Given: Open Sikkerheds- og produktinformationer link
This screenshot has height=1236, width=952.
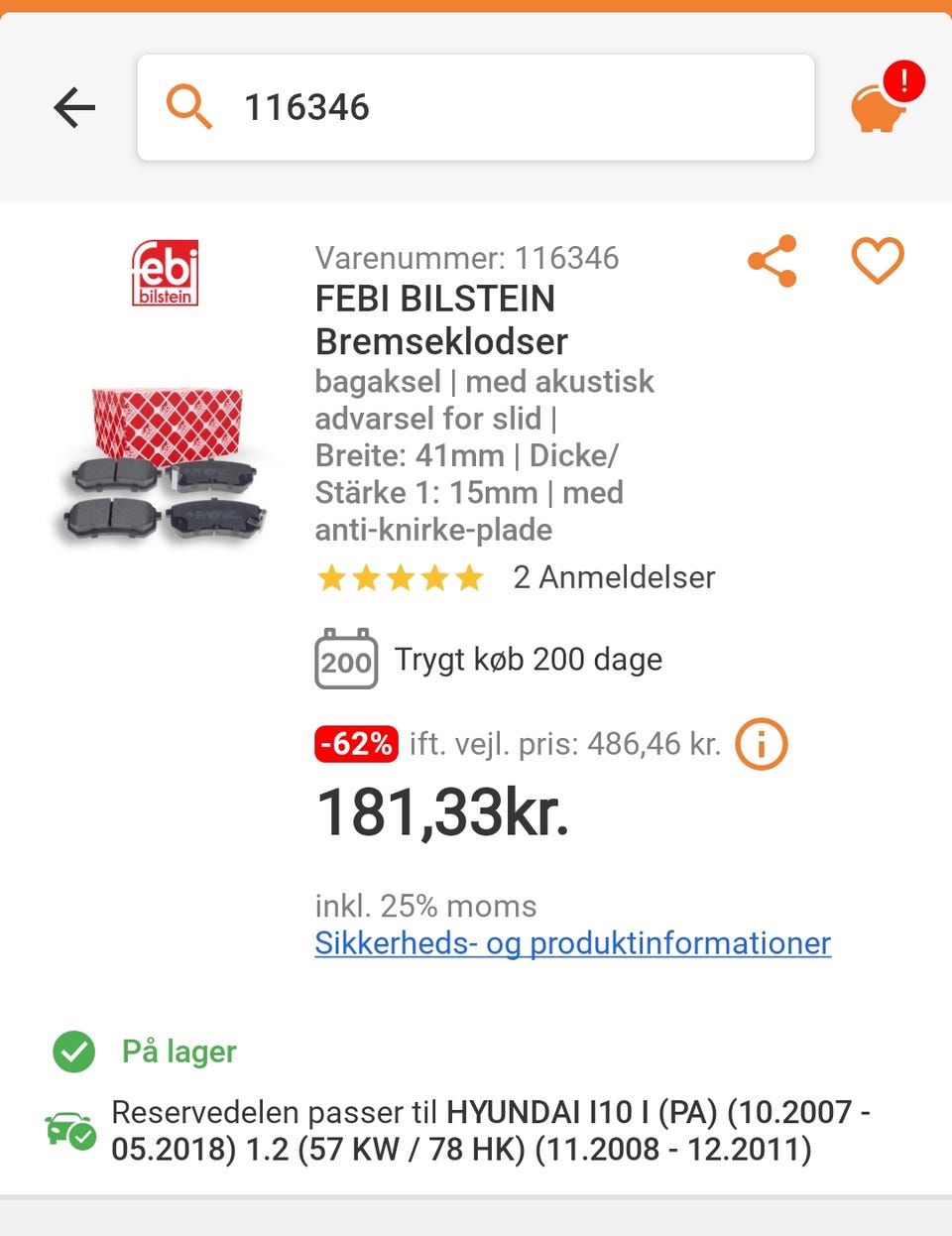Looking at the screenshot, I should (x=572, y=942).
